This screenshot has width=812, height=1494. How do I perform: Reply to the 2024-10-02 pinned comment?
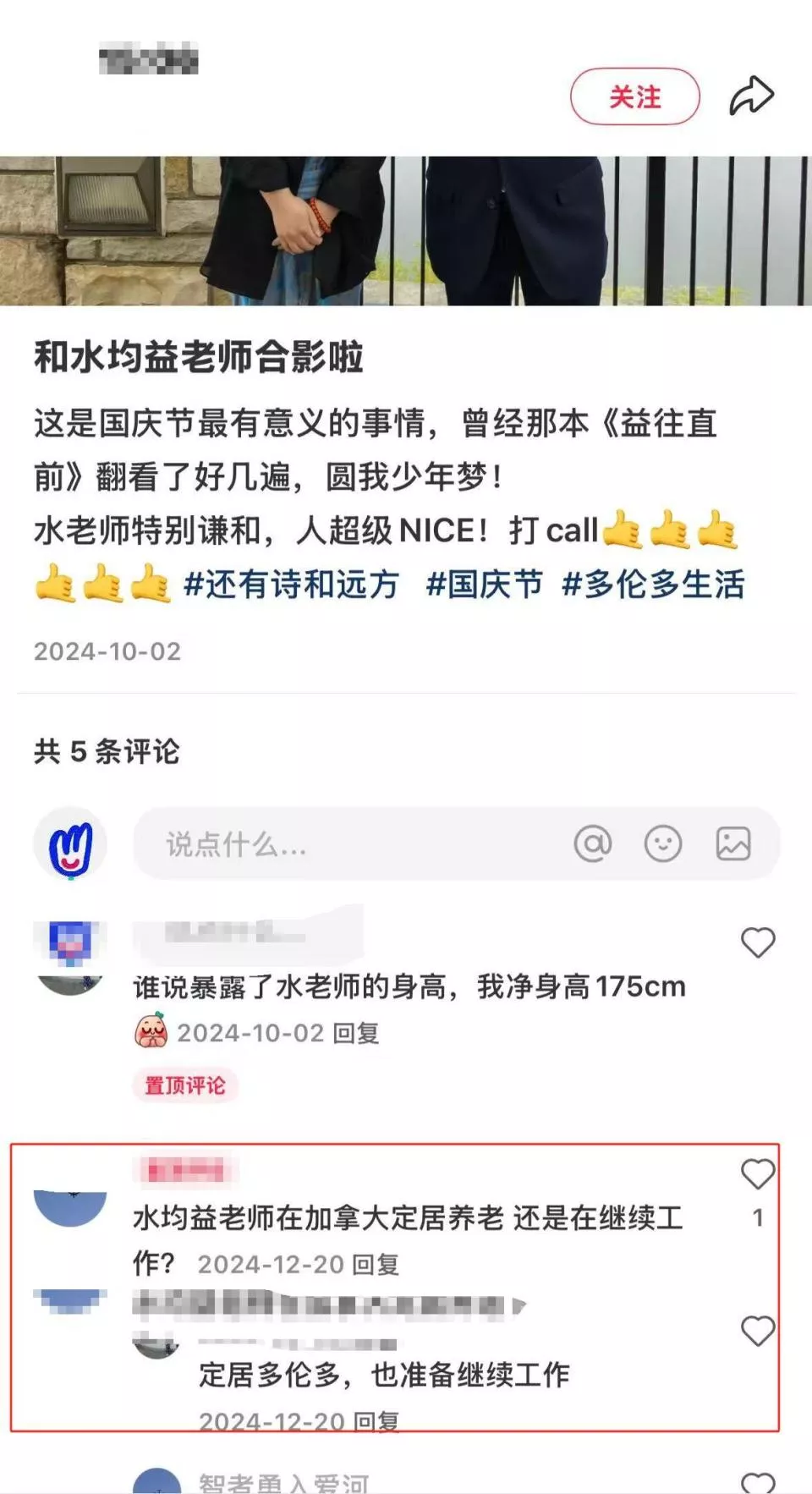coord(356,1033)
